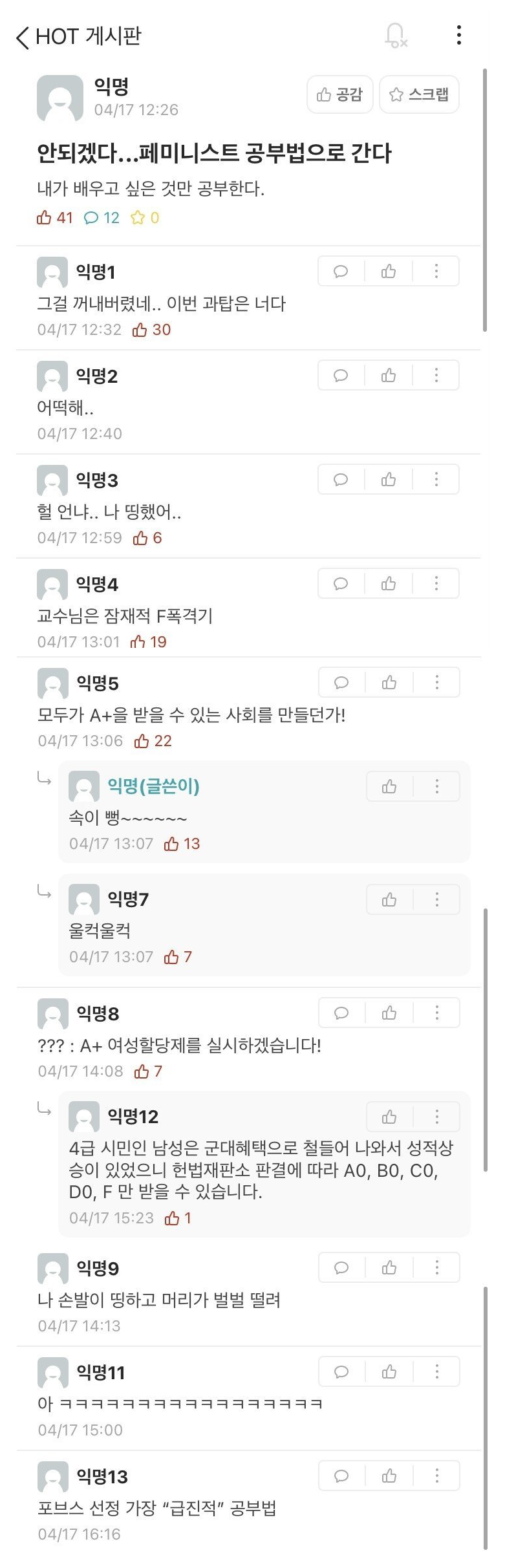The image size is (505, 1568).
Task: Like 익명1's comment
Action: [x=389, y=272]
